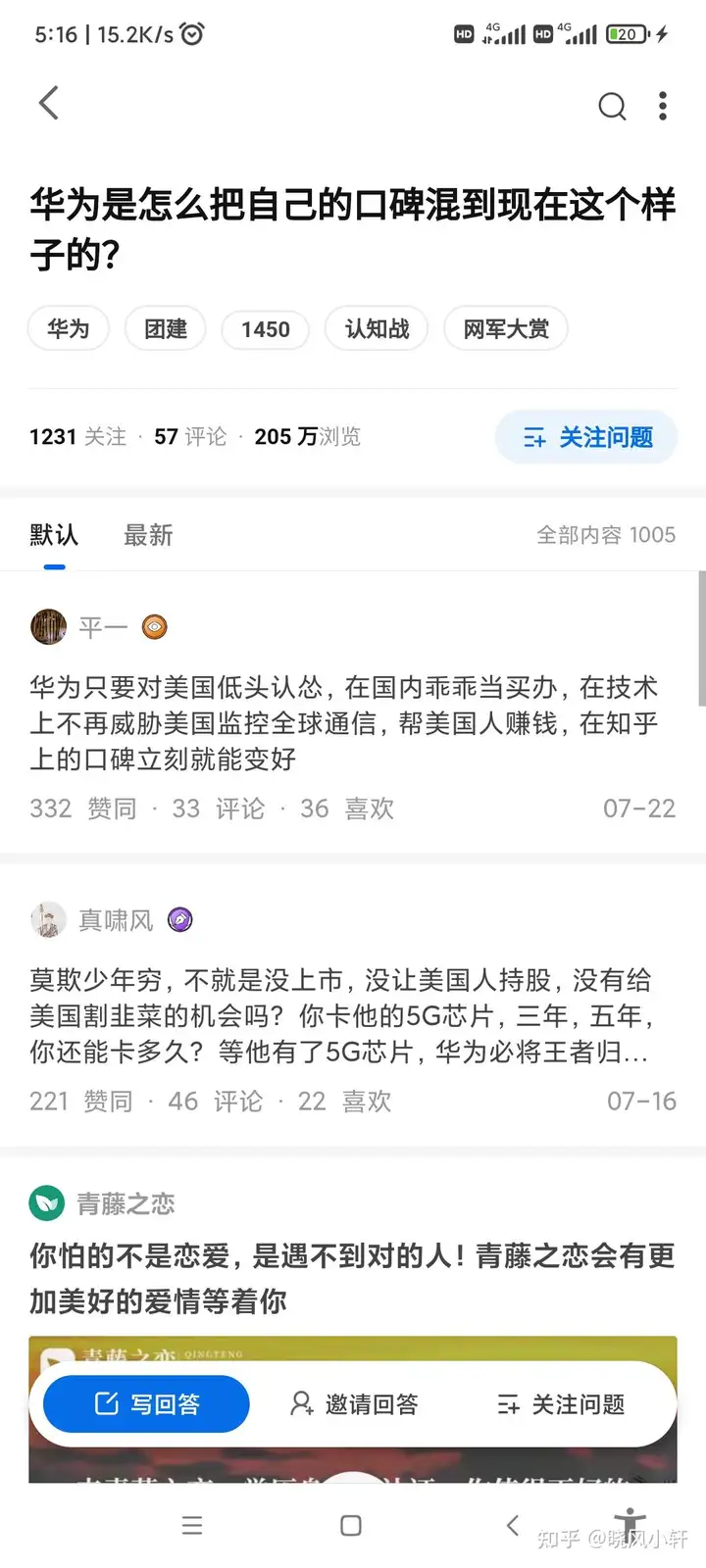The width and height of the screenshot is (706, 1568).
Task: Tap 邀请回答 to invite answers
Action: point(355,1404)
